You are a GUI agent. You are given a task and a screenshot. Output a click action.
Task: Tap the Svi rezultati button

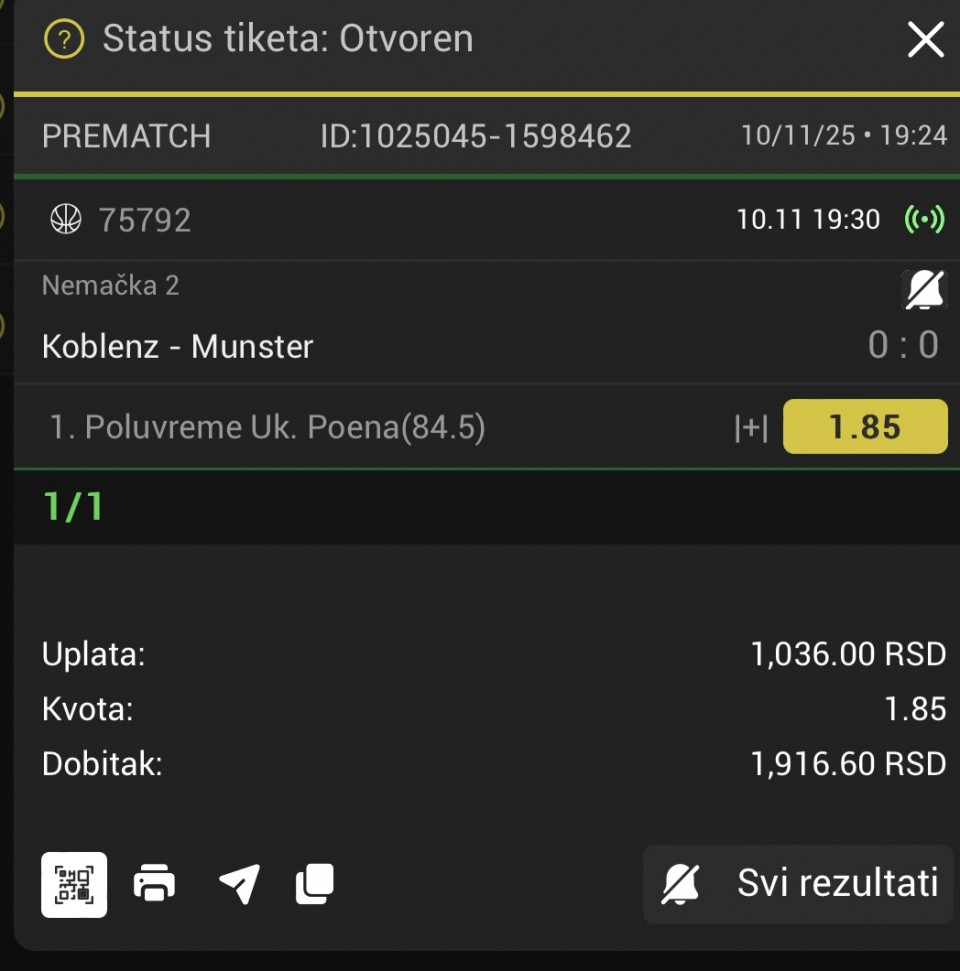(x=800, y=884)
